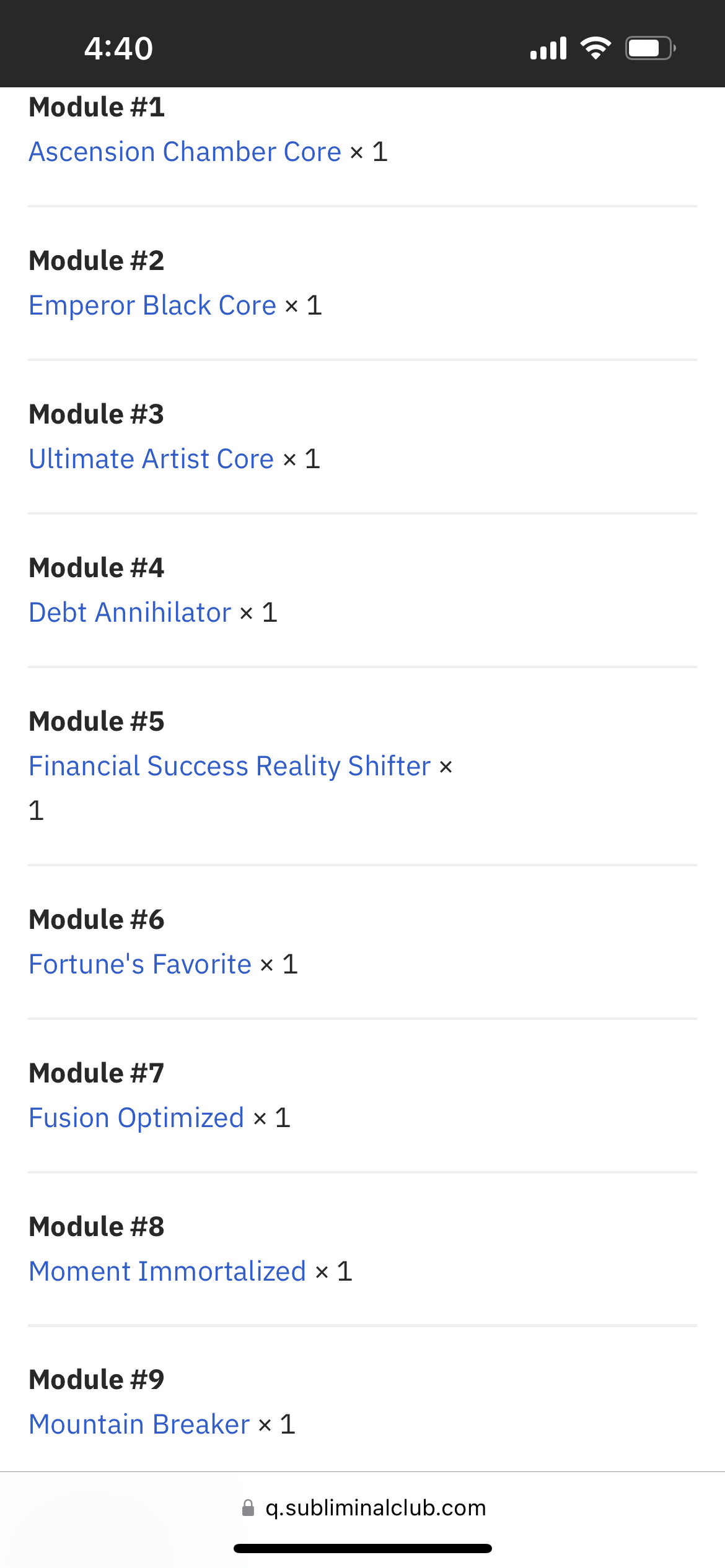Visit Financial Success Reality Shifter link
The width and height of the screenshot is (725, 1568).
[230, 766]
